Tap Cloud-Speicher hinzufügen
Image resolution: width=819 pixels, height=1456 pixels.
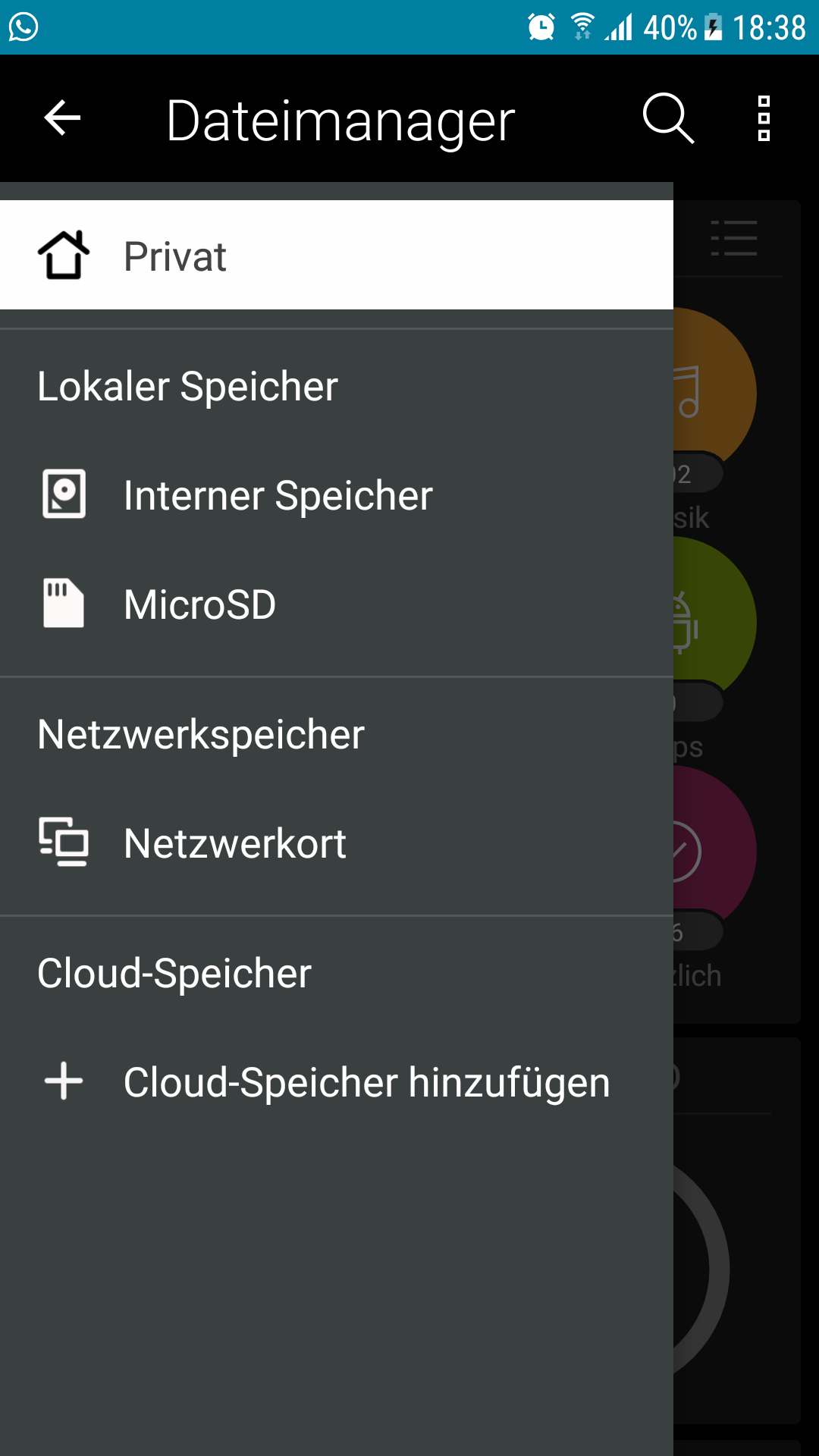(x=337, y=1082)
